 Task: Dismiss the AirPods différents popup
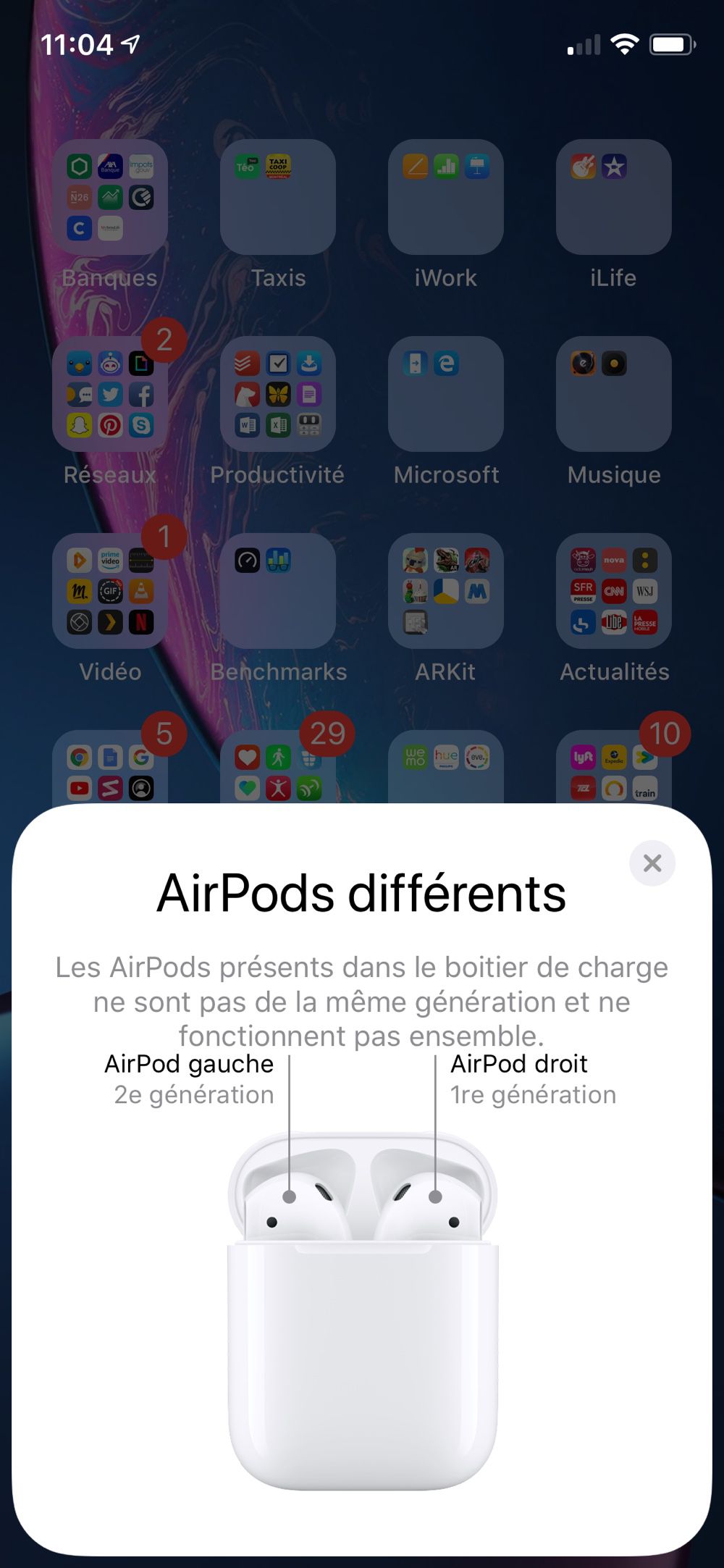click(652, 863)
